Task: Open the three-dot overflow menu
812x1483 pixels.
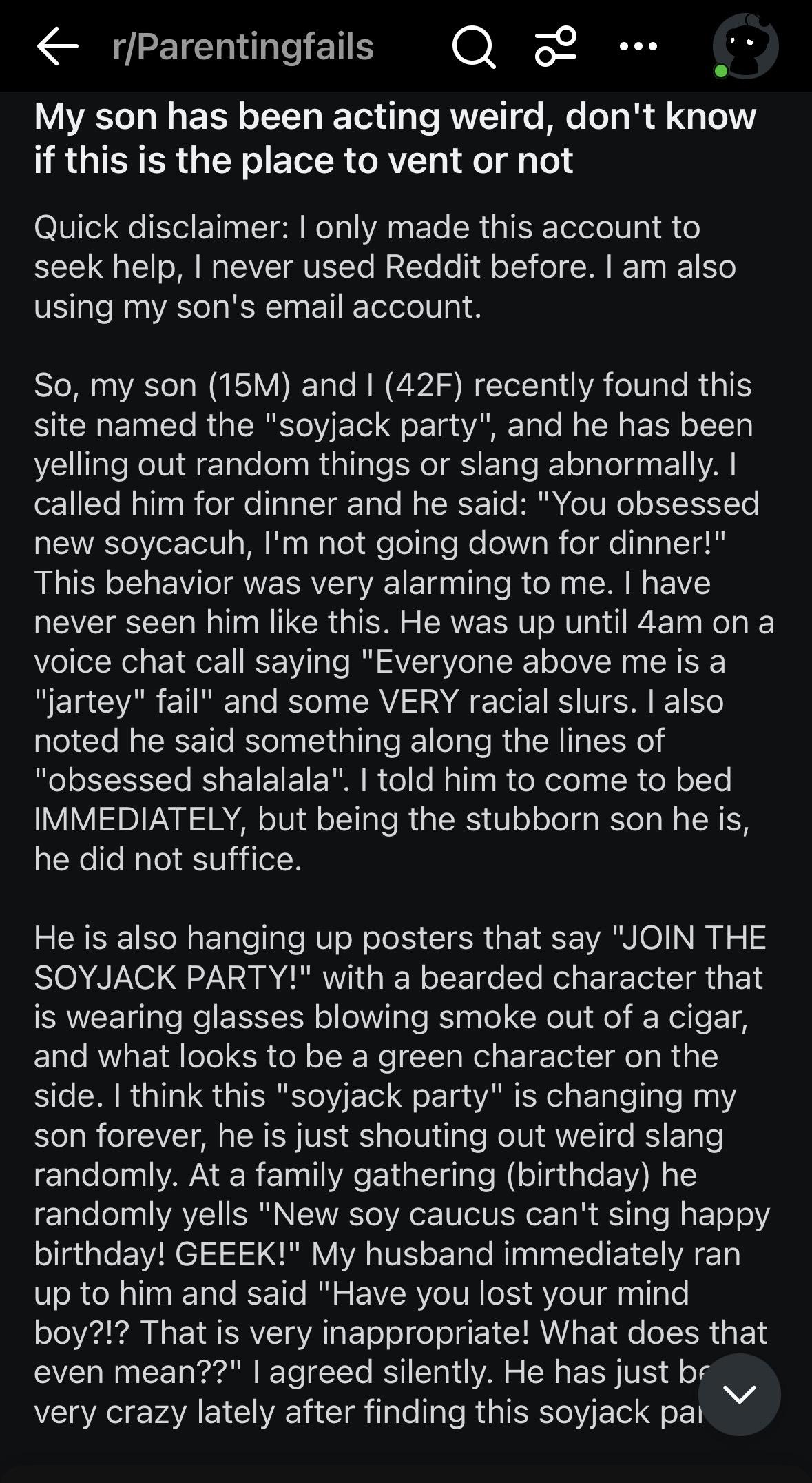Action: click(638, 47)
